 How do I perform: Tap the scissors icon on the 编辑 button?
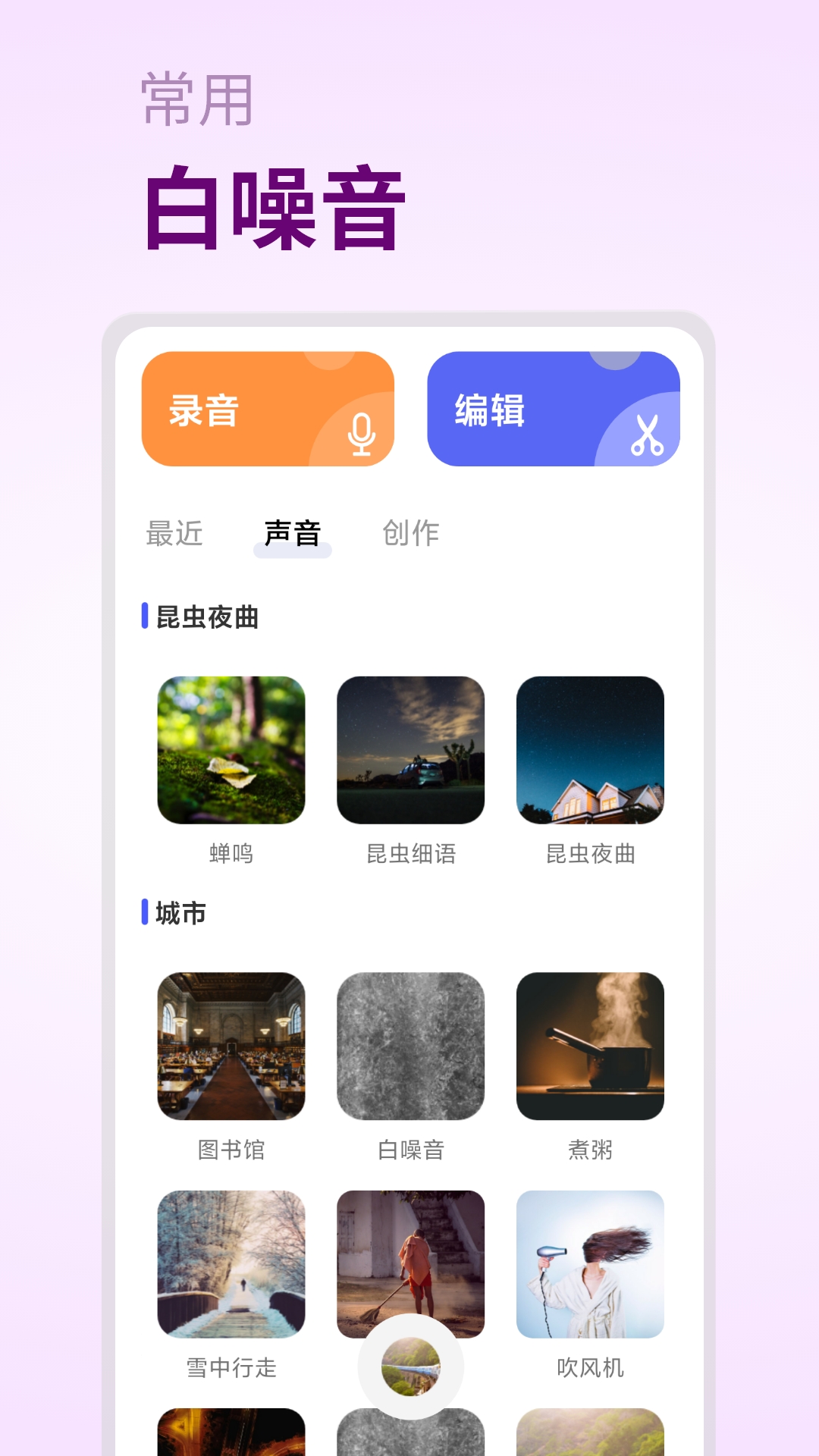click(648, 435)
